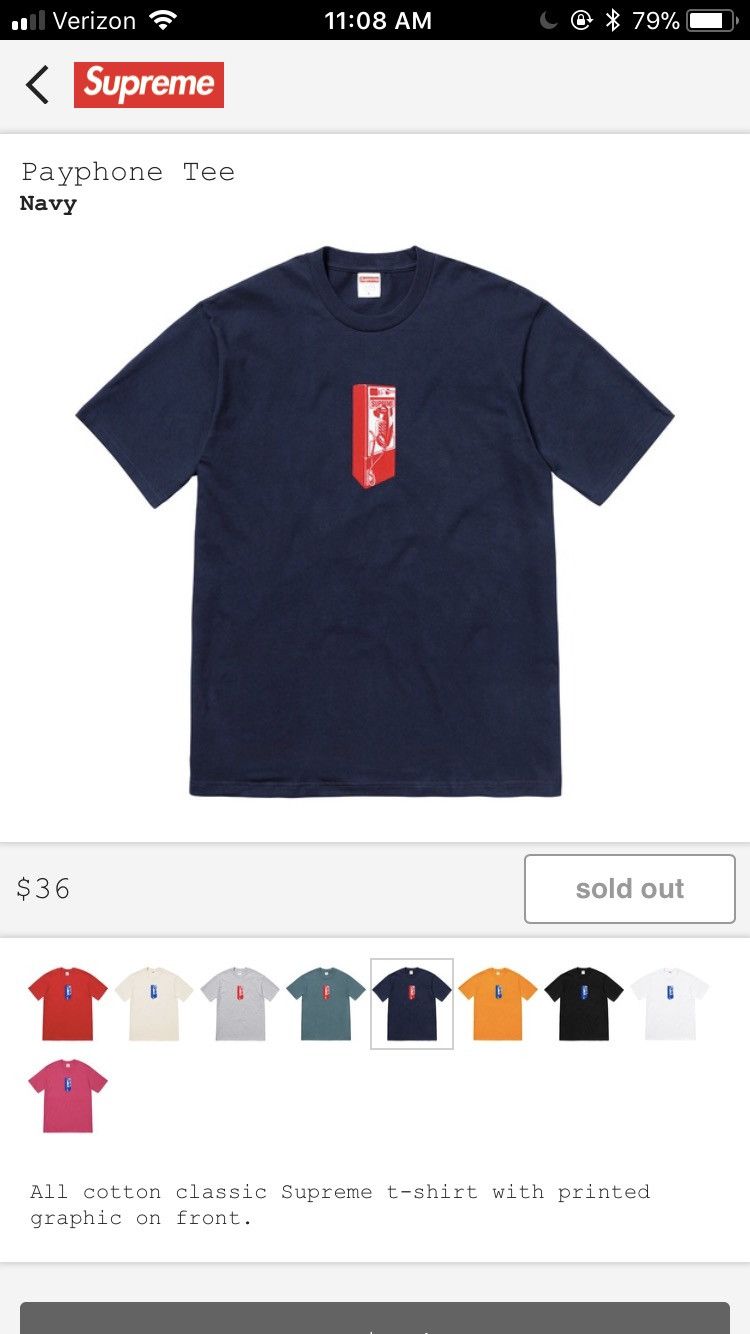
Task: Pick the black tee color
Action: coord(584,1004)
